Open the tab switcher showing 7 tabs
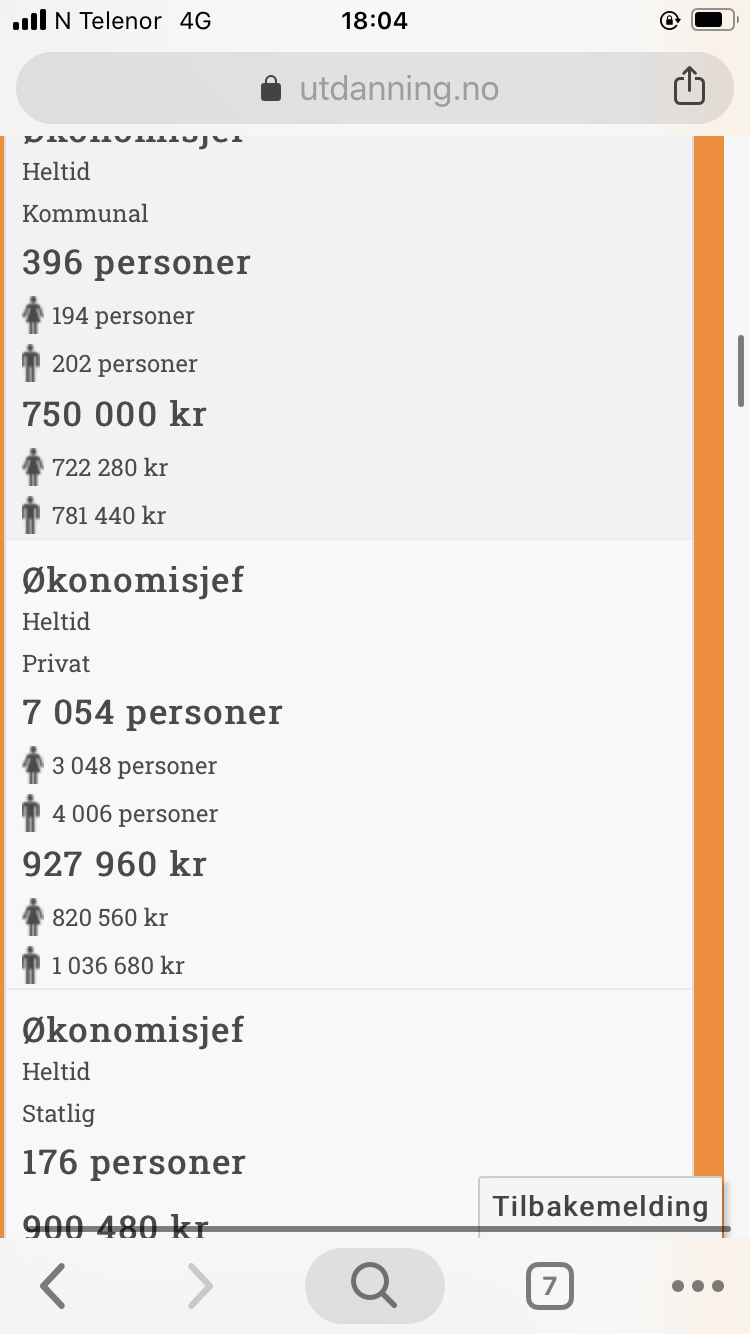 click(549, 1286)
